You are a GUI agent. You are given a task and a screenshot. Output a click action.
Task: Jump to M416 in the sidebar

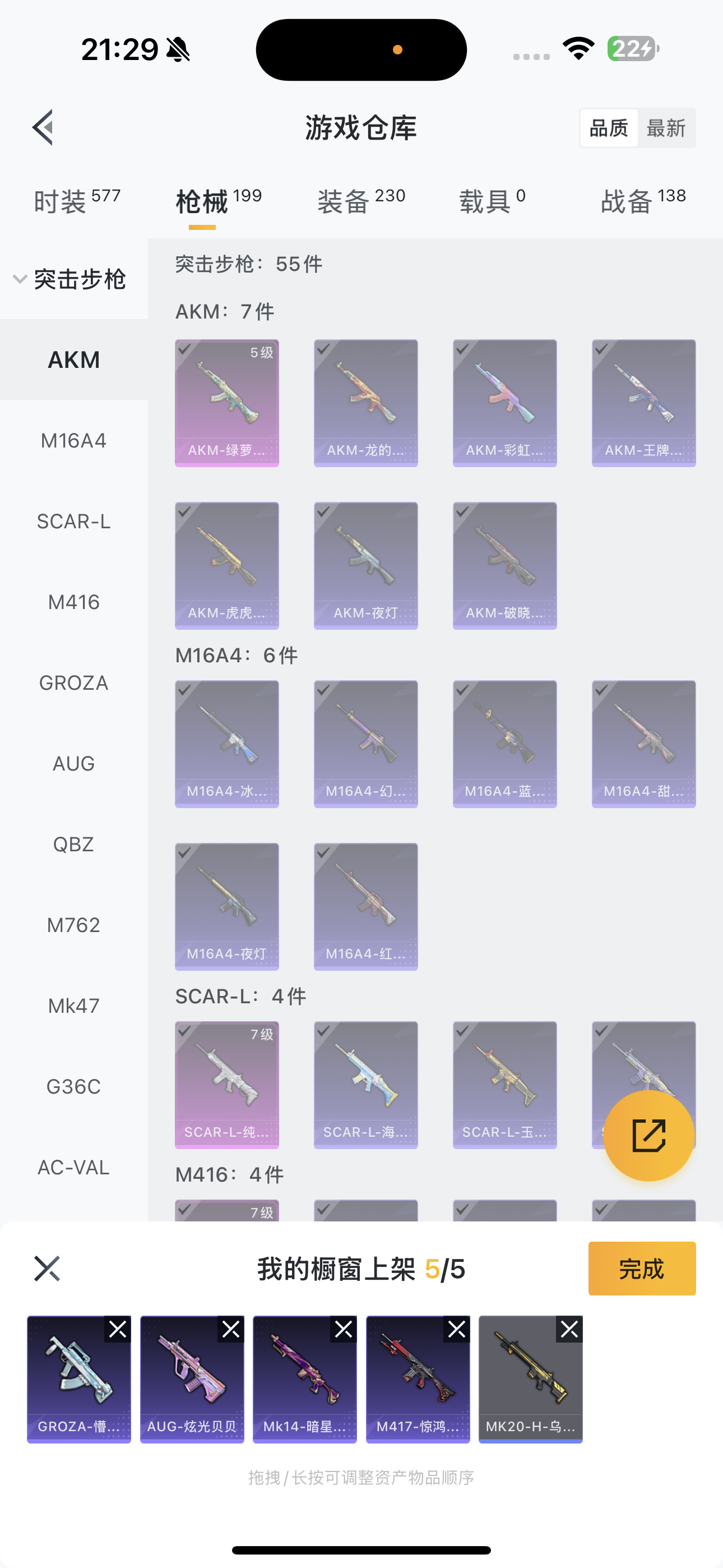pos(73,602)
